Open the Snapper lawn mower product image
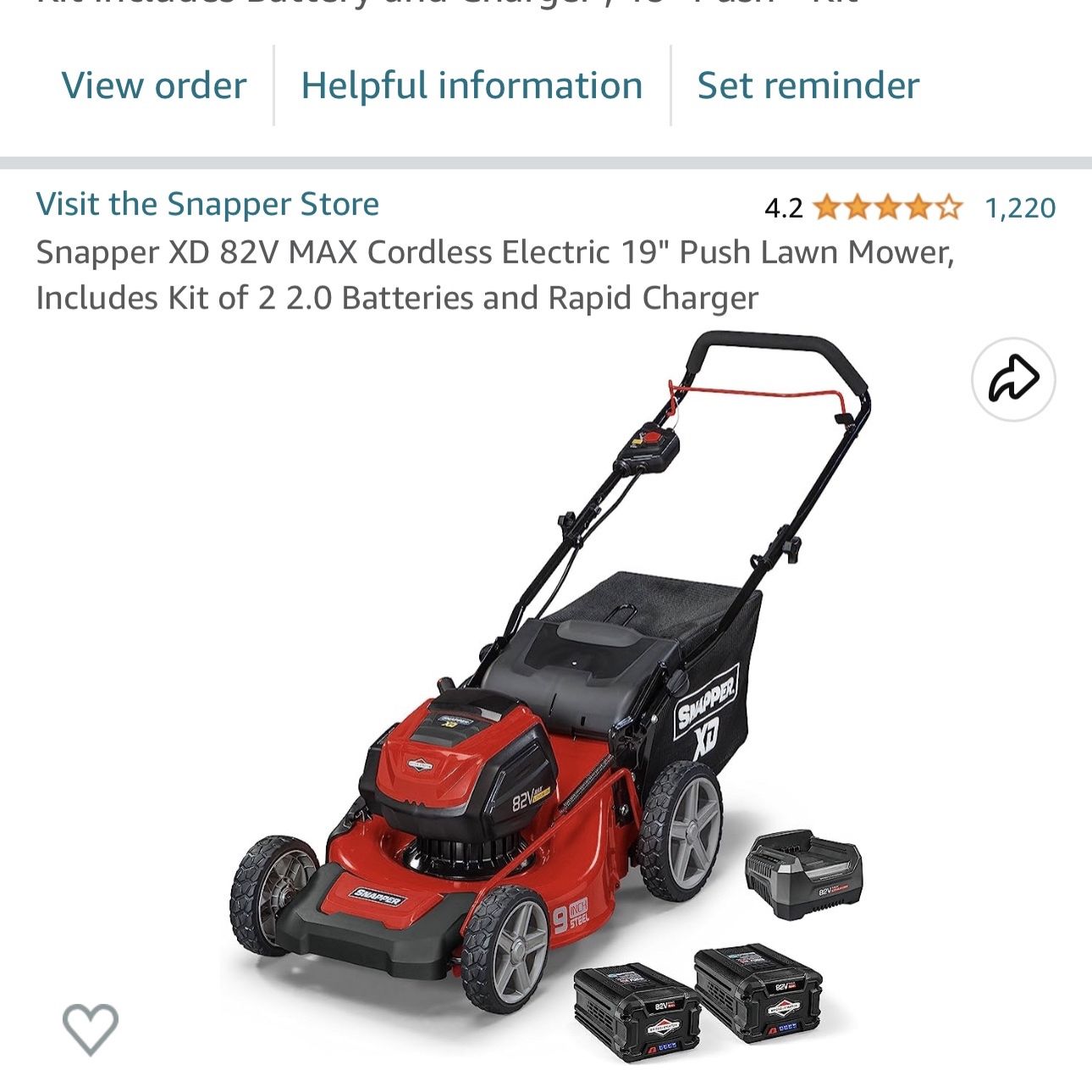Viewport: 1092px width, 1092px height. click(x=546, y=698)
